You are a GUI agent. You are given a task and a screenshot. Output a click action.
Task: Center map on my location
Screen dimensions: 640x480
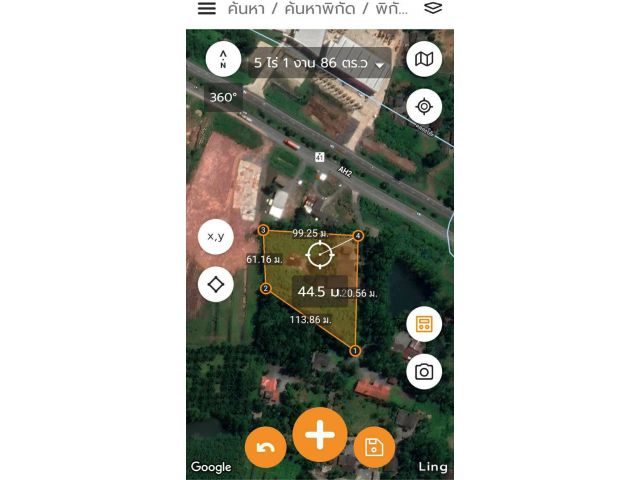(424, 106)
